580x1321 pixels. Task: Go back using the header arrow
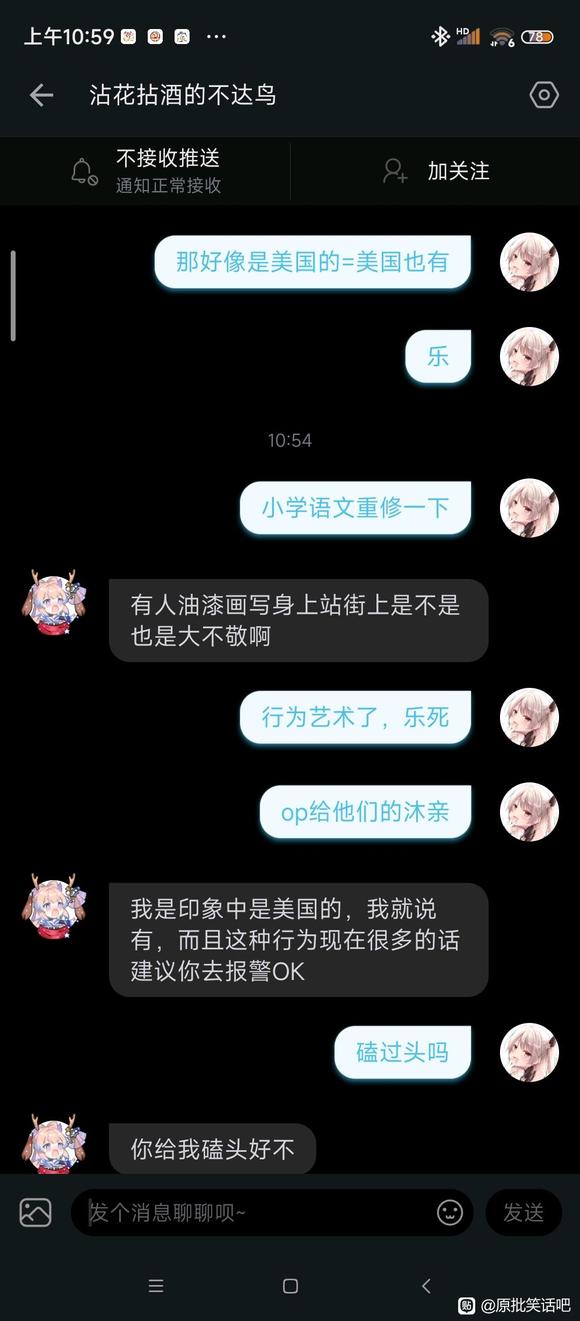click(41, 95)
